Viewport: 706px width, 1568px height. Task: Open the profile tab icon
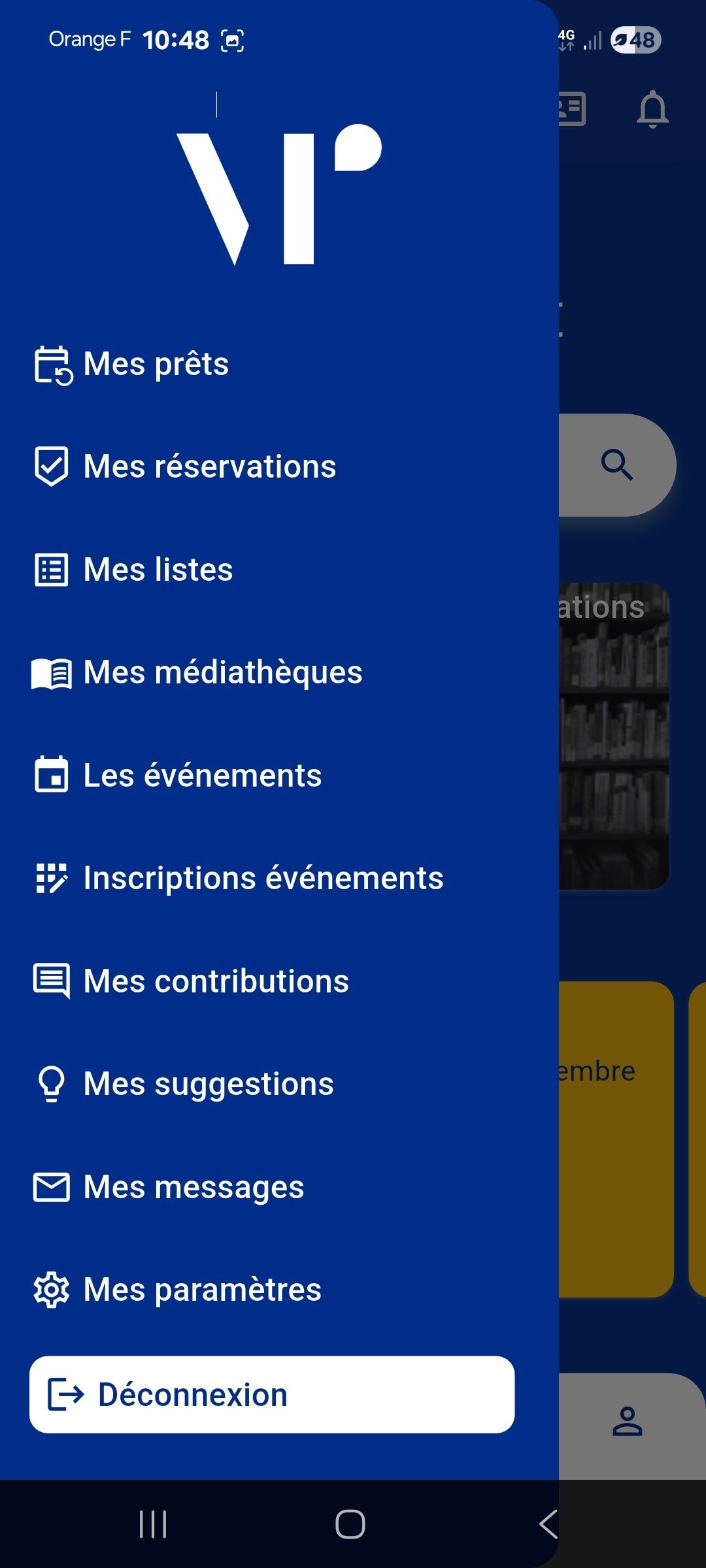[x=627, y=1422]
